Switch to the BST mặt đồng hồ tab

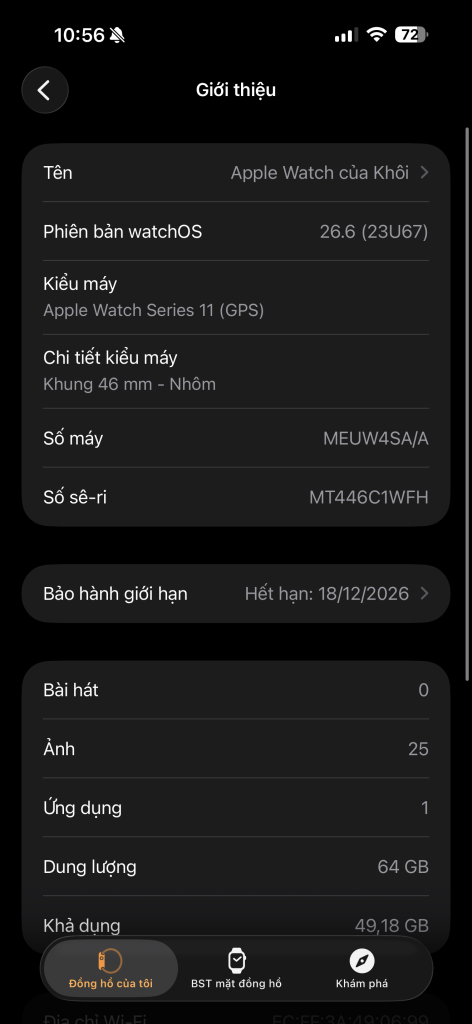pos(236,968)
